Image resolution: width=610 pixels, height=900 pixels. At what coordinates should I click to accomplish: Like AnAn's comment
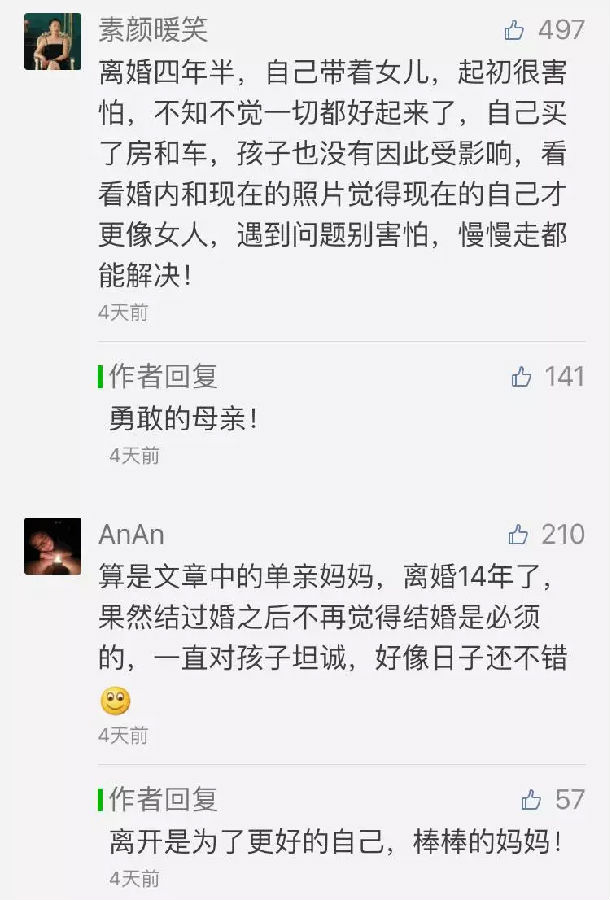pyautogui.click(x=517, y=534)
